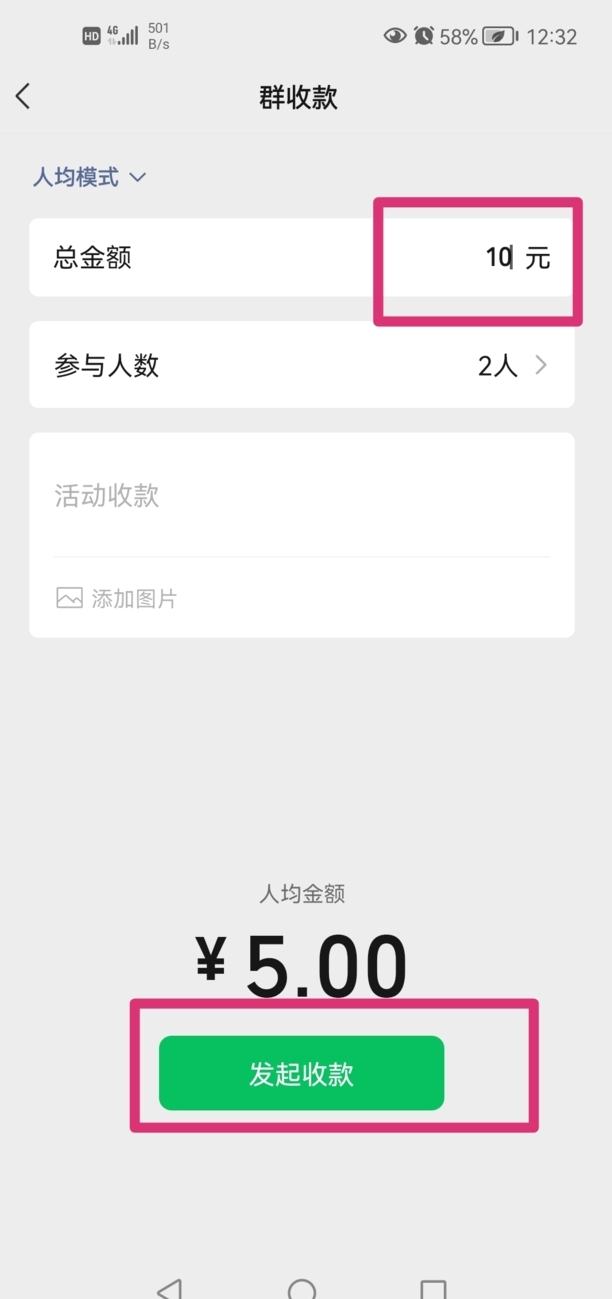Tap the green 发起收款 button
The image size is (612, 1299).
301,1074
